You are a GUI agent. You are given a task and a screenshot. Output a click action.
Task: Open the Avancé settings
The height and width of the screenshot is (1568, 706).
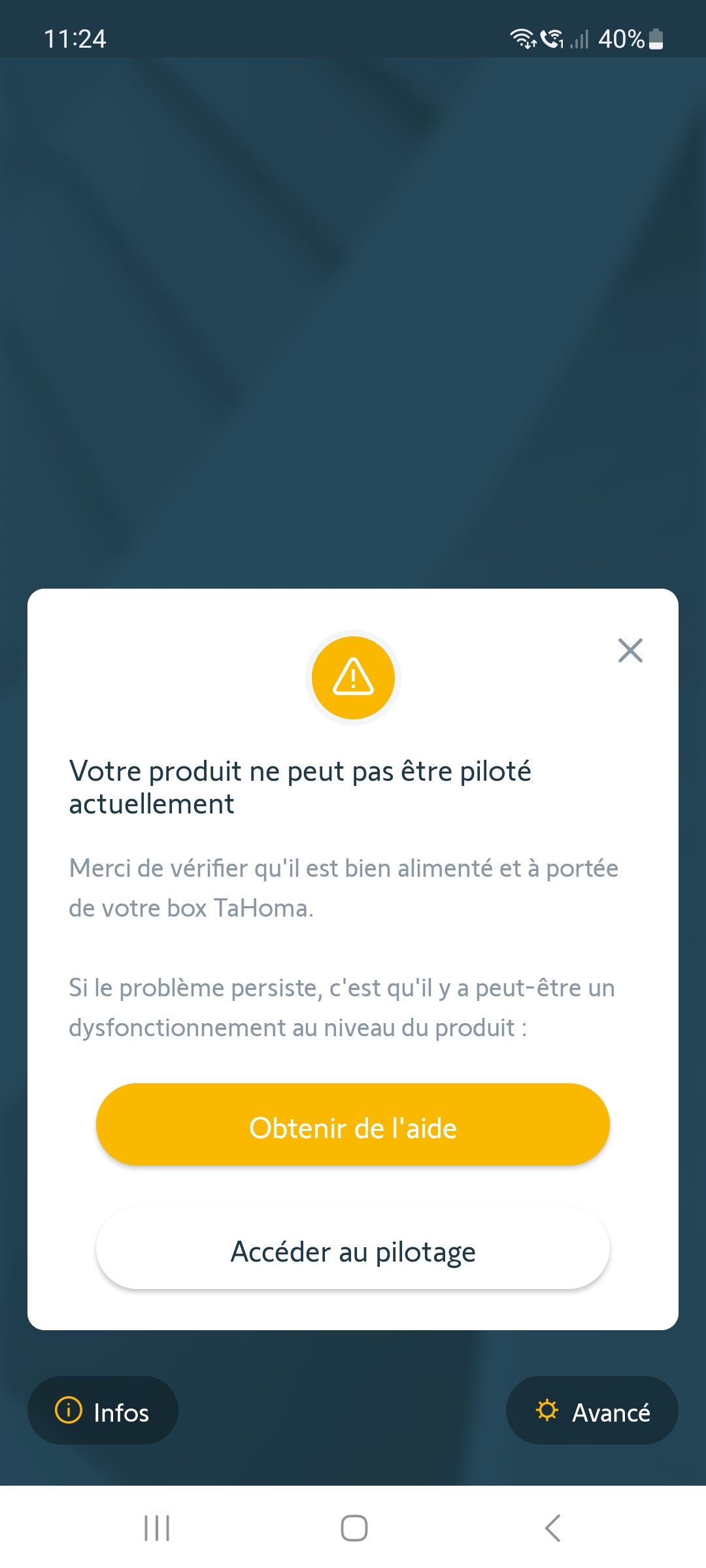click(592, 1411)
